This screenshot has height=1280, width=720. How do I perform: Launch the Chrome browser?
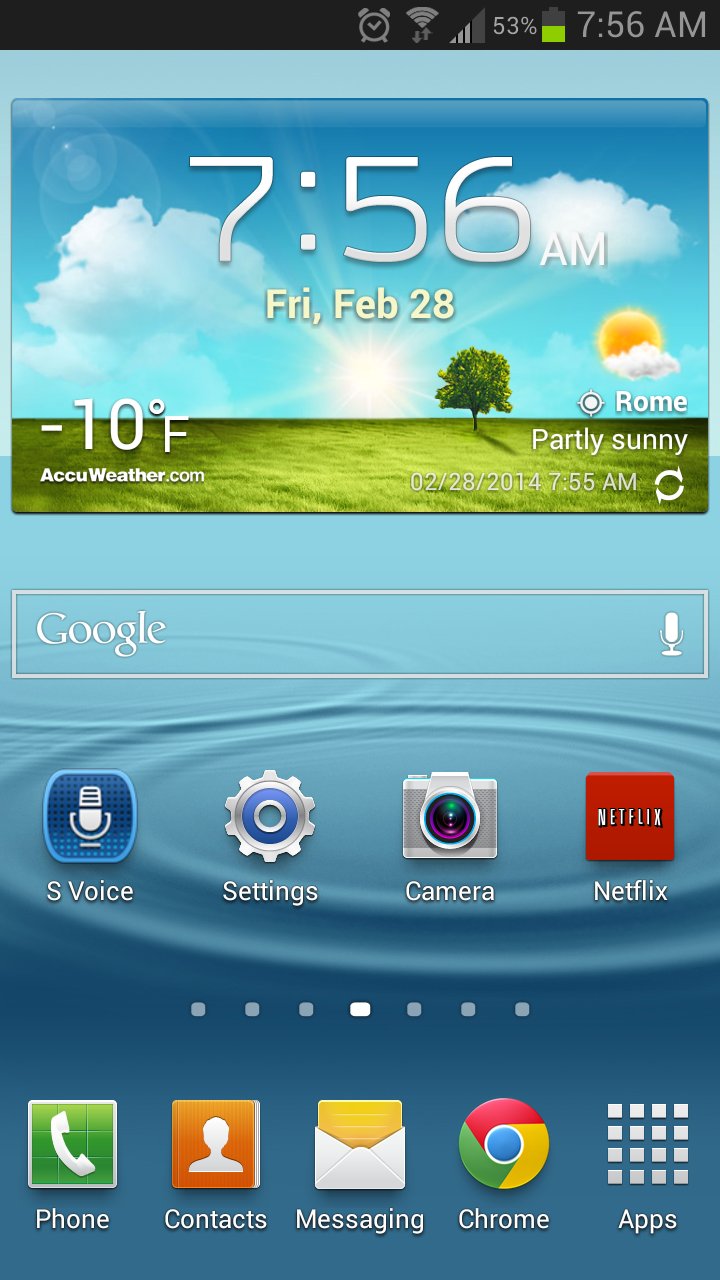pos(504,1145)
